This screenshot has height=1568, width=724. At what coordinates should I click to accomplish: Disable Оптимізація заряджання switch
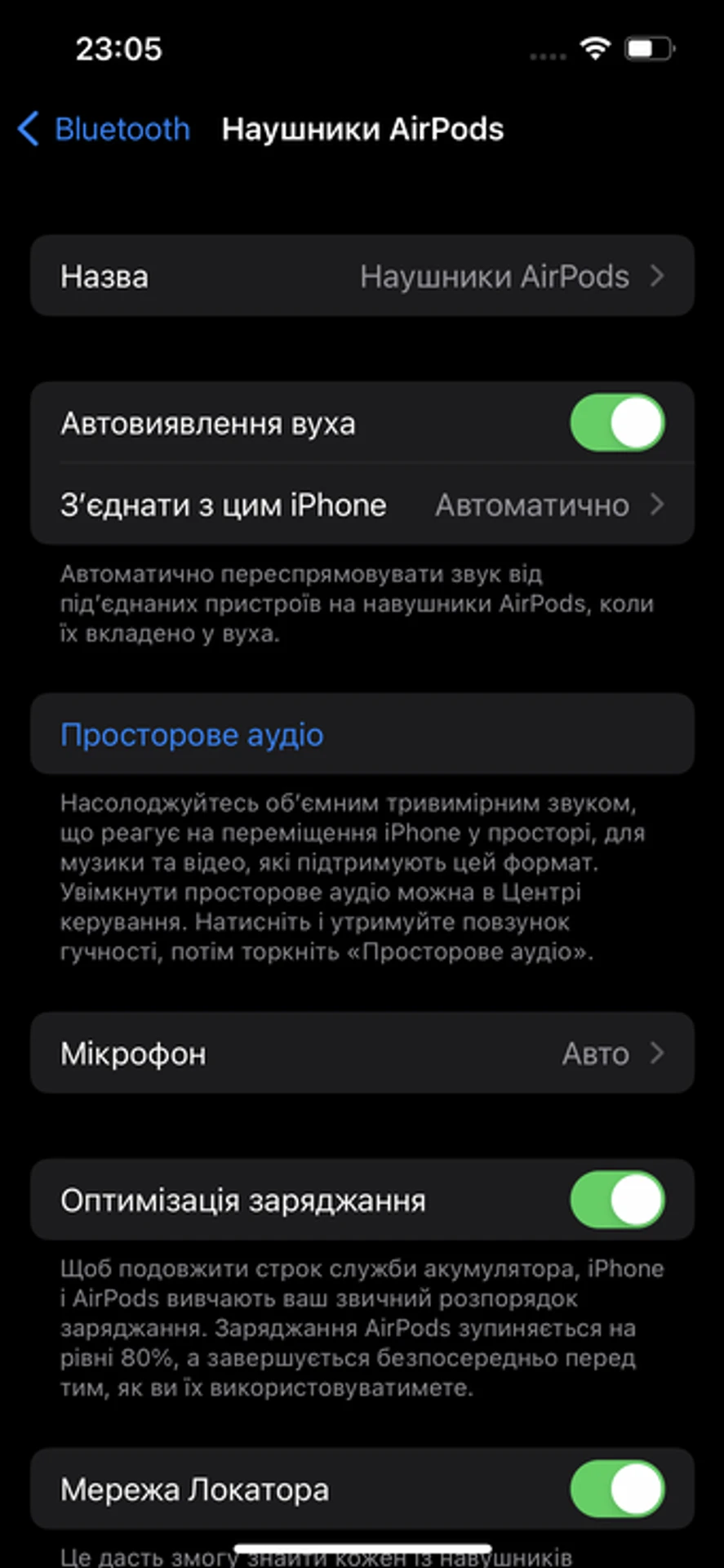point(616,1200)
